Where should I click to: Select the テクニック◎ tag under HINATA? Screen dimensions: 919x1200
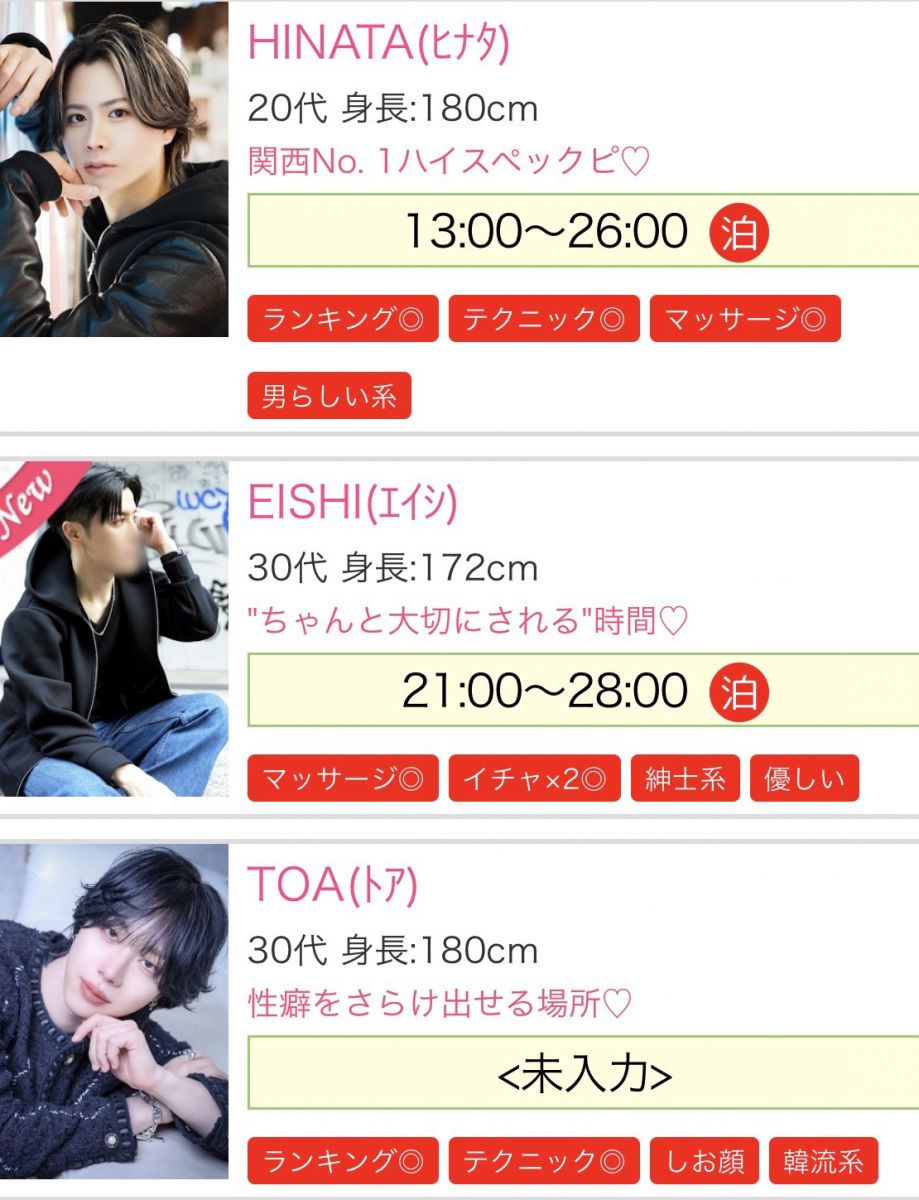pyautogui.click(x=544, y=319)
